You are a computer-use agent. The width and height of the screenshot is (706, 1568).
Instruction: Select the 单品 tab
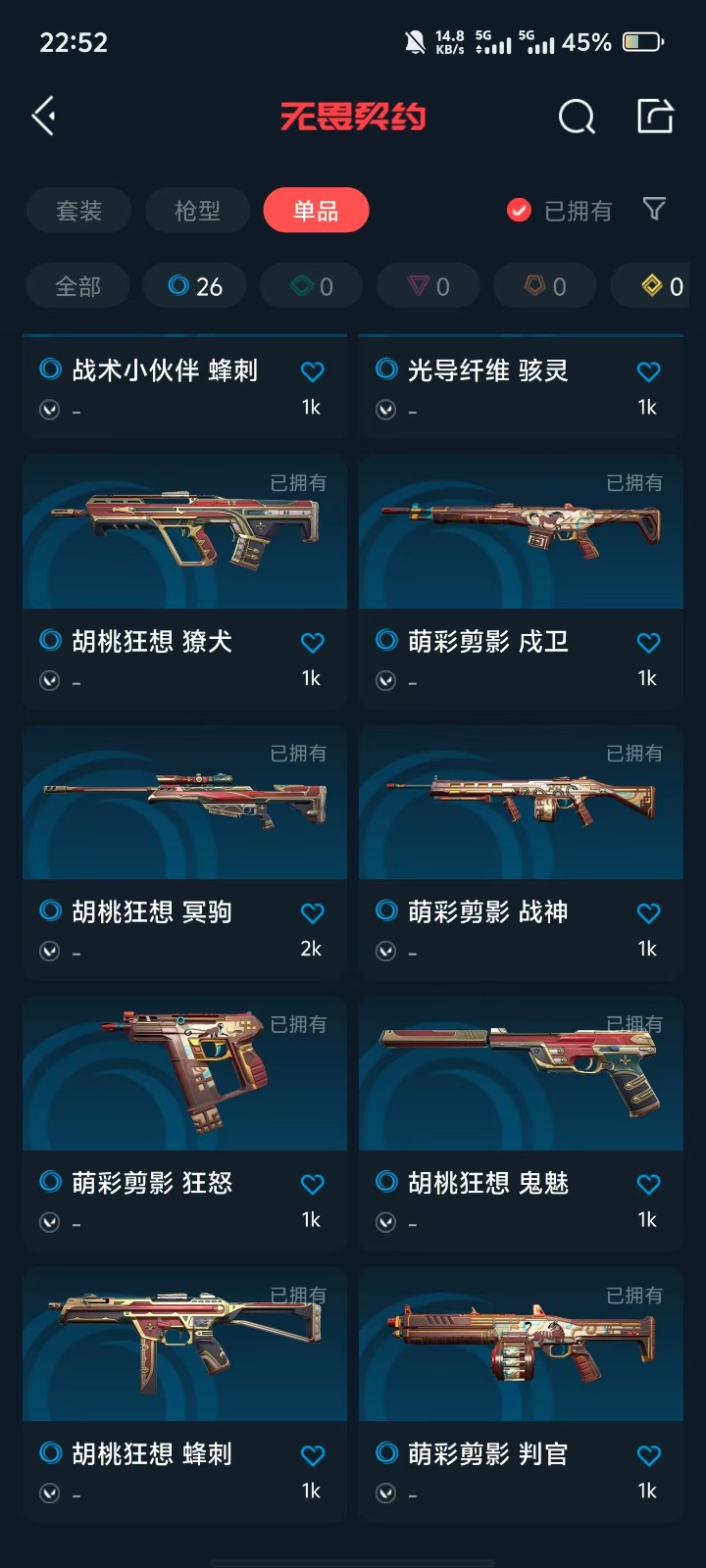316,211
